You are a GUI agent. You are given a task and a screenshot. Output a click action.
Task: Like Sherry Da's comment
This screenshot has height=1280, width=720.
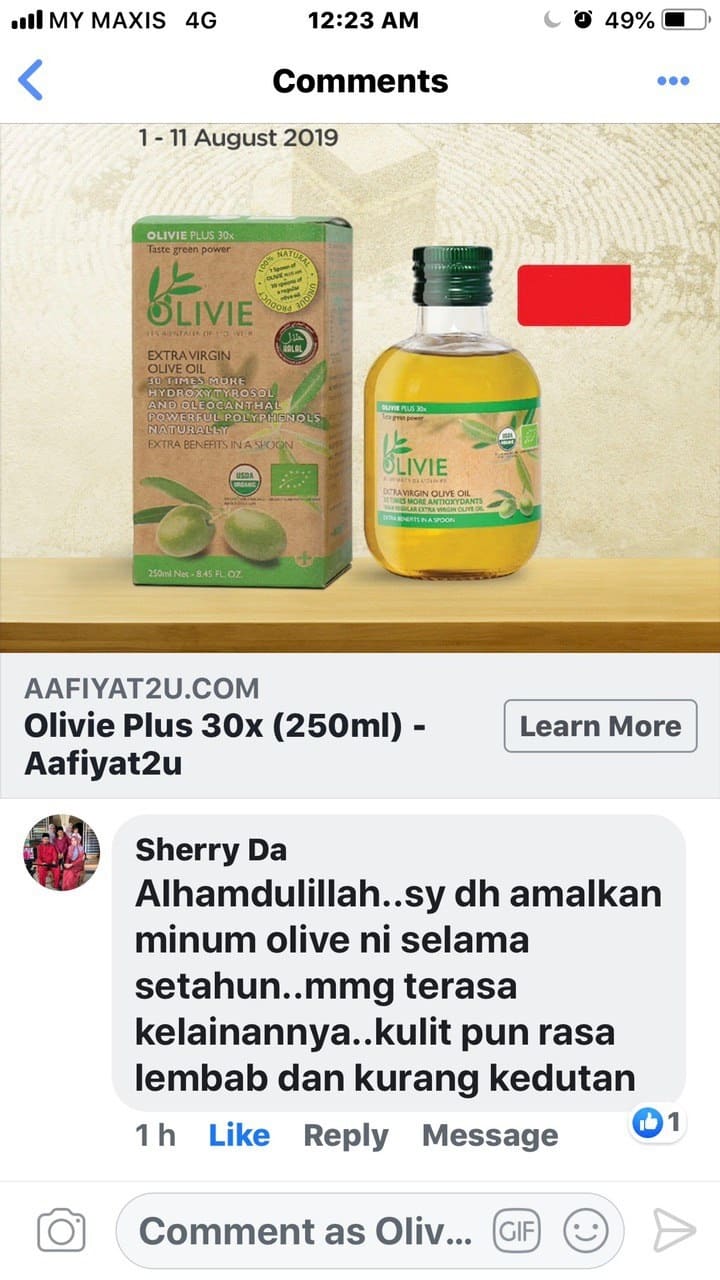tap(239, 1135)
